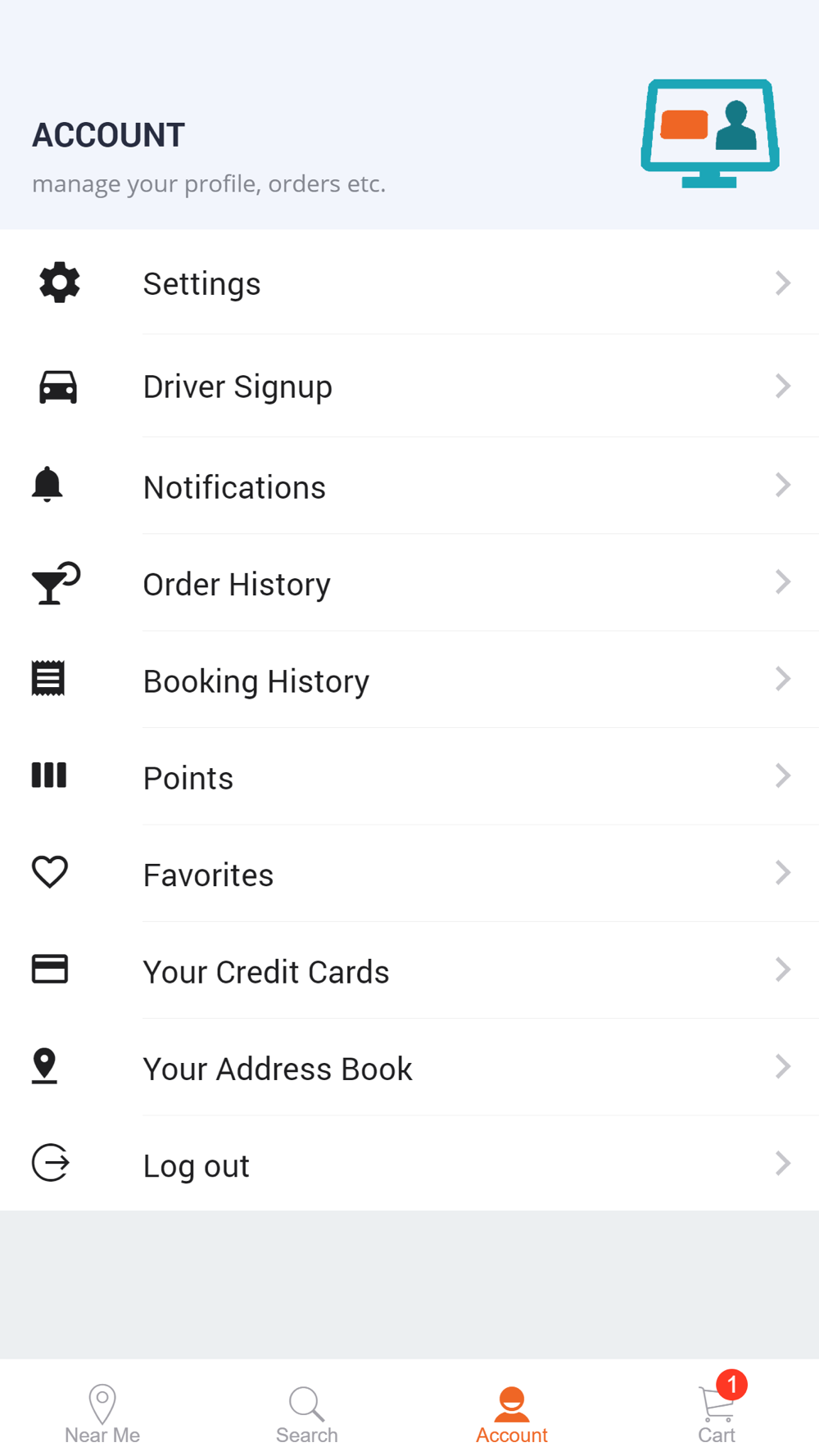The width and height of the screenshot is (819, 1456).
Task: Check your Points
Action: point(409,777)
